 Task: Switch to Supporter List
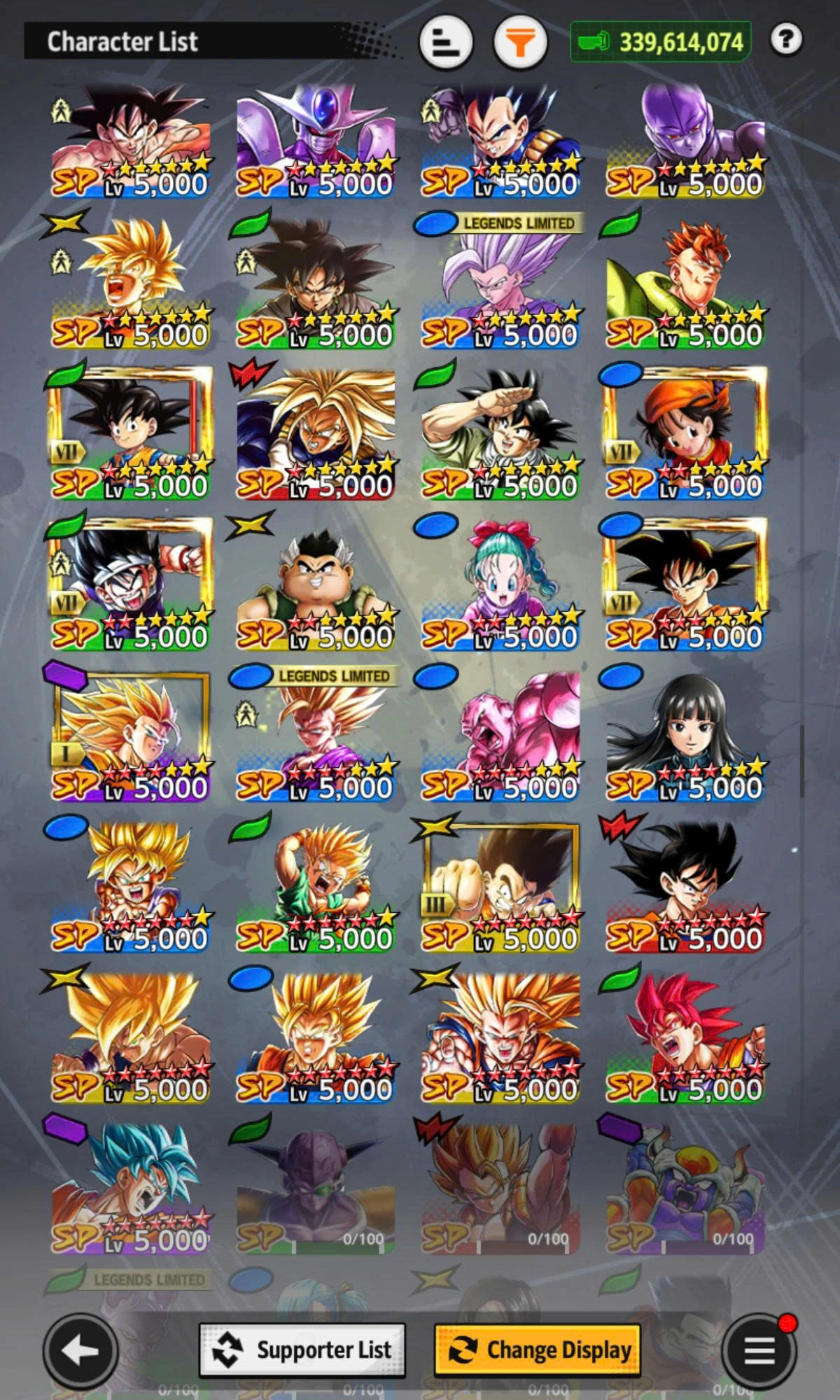click(x=302, y=1349)
